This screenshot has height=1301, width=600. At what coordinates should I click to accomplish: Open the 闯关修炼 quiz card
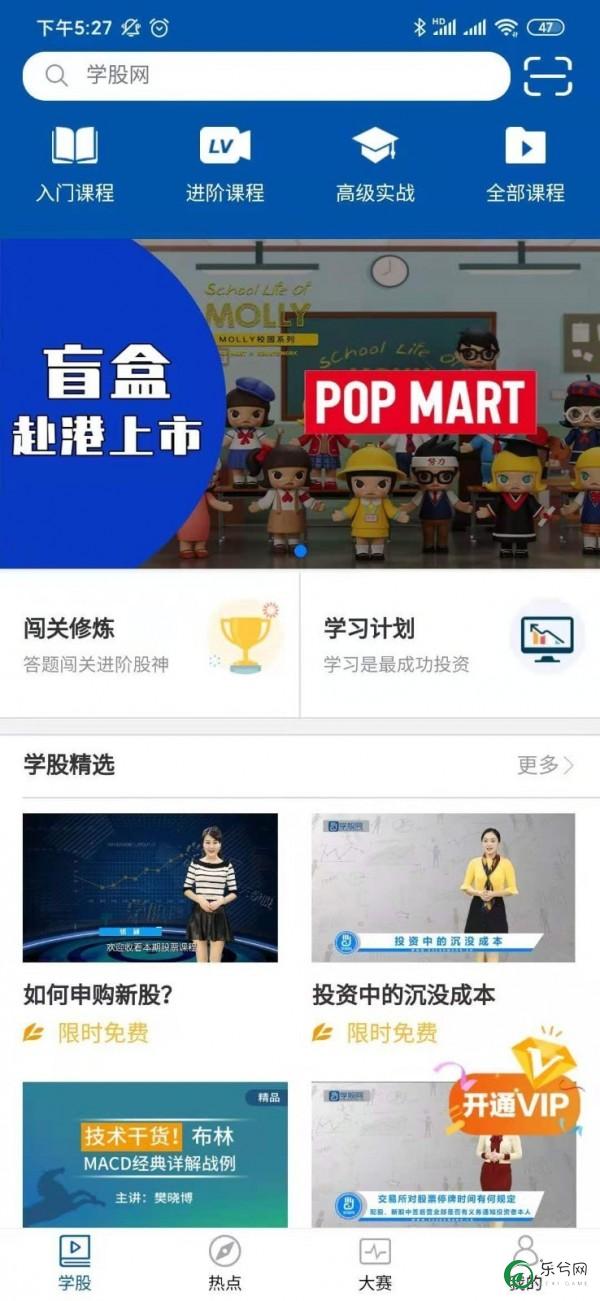(150, 645)
